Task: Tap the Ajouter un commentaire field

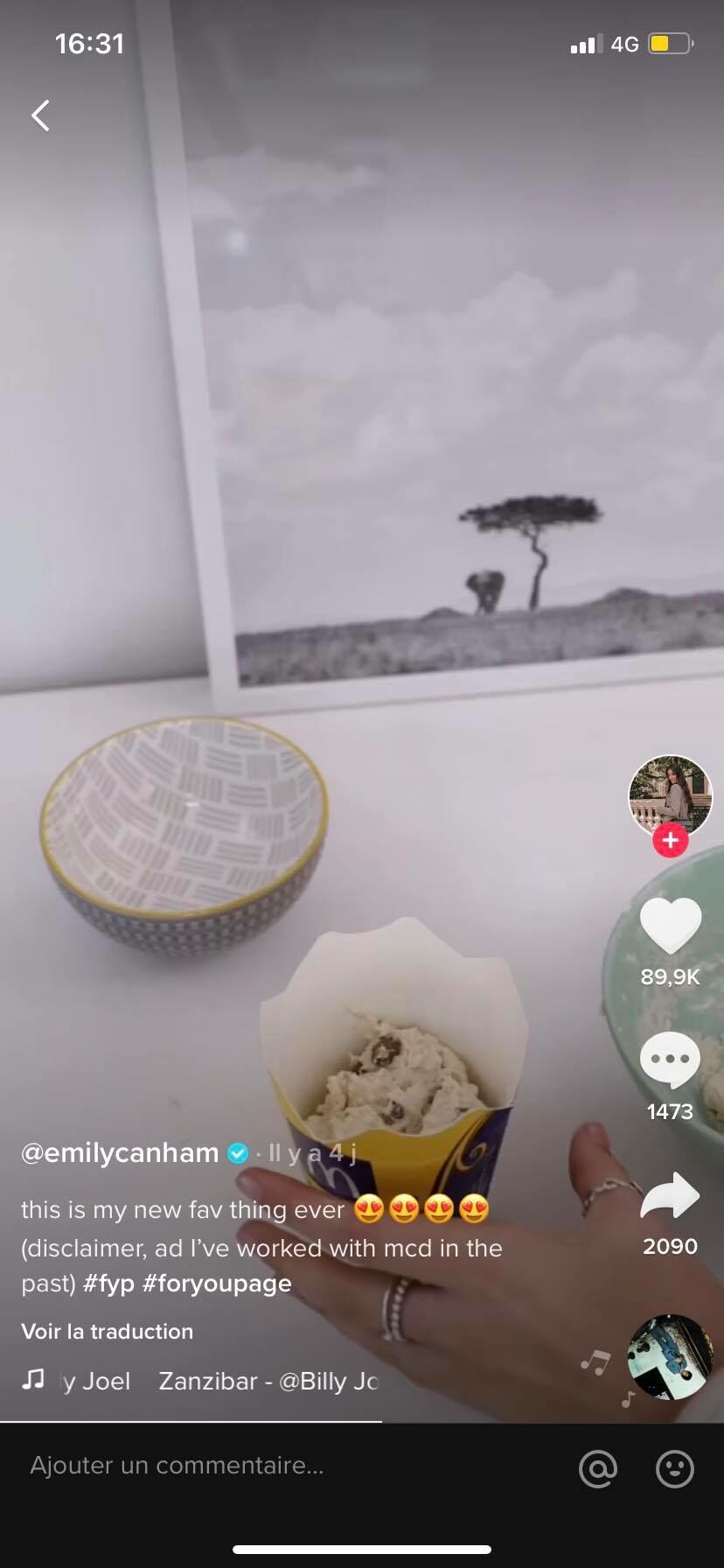Action: 262,1466
